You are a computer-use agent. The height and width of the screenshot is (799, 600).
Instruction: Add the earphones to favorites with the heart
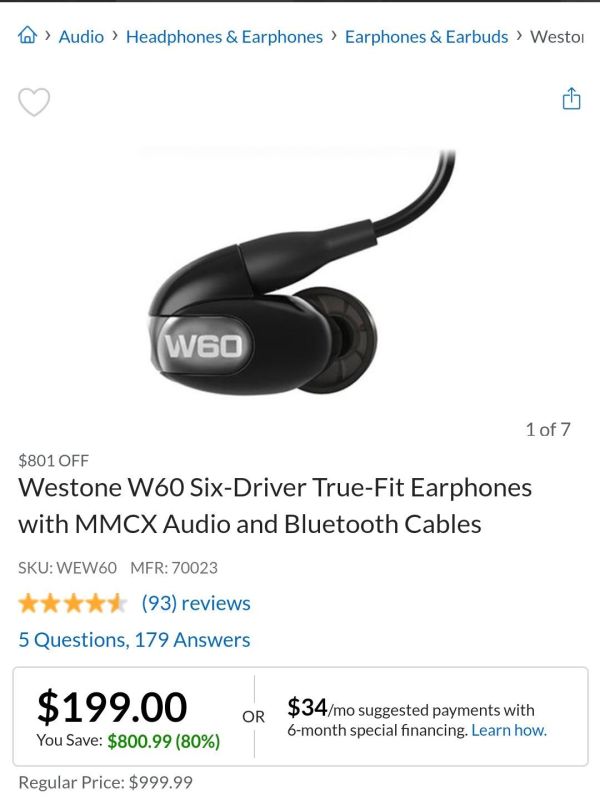point(34,101)
